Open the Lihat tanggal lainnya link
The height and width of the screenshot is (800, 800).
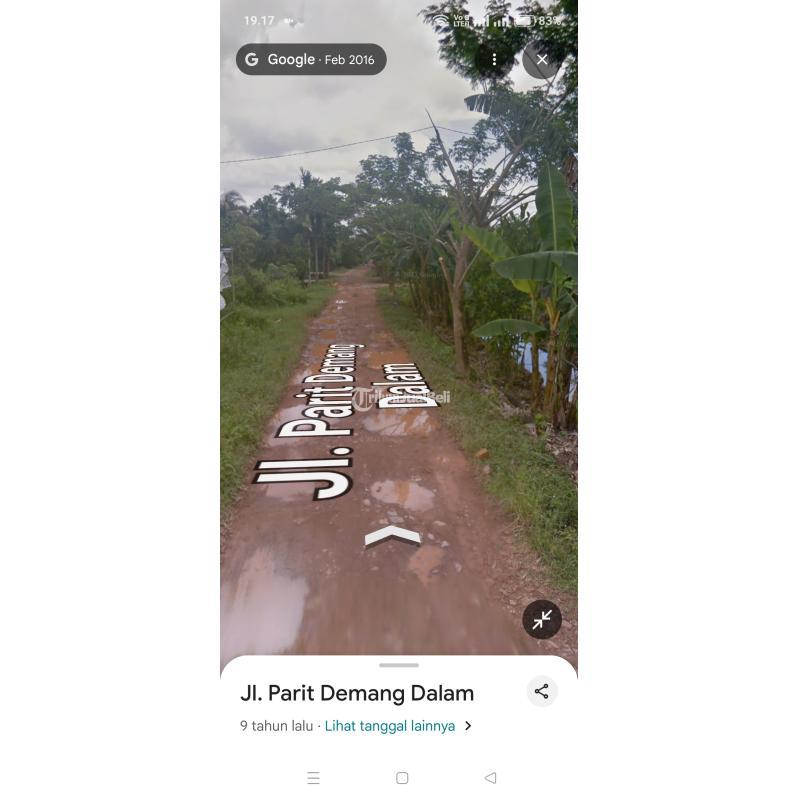(x=390, y=726)
